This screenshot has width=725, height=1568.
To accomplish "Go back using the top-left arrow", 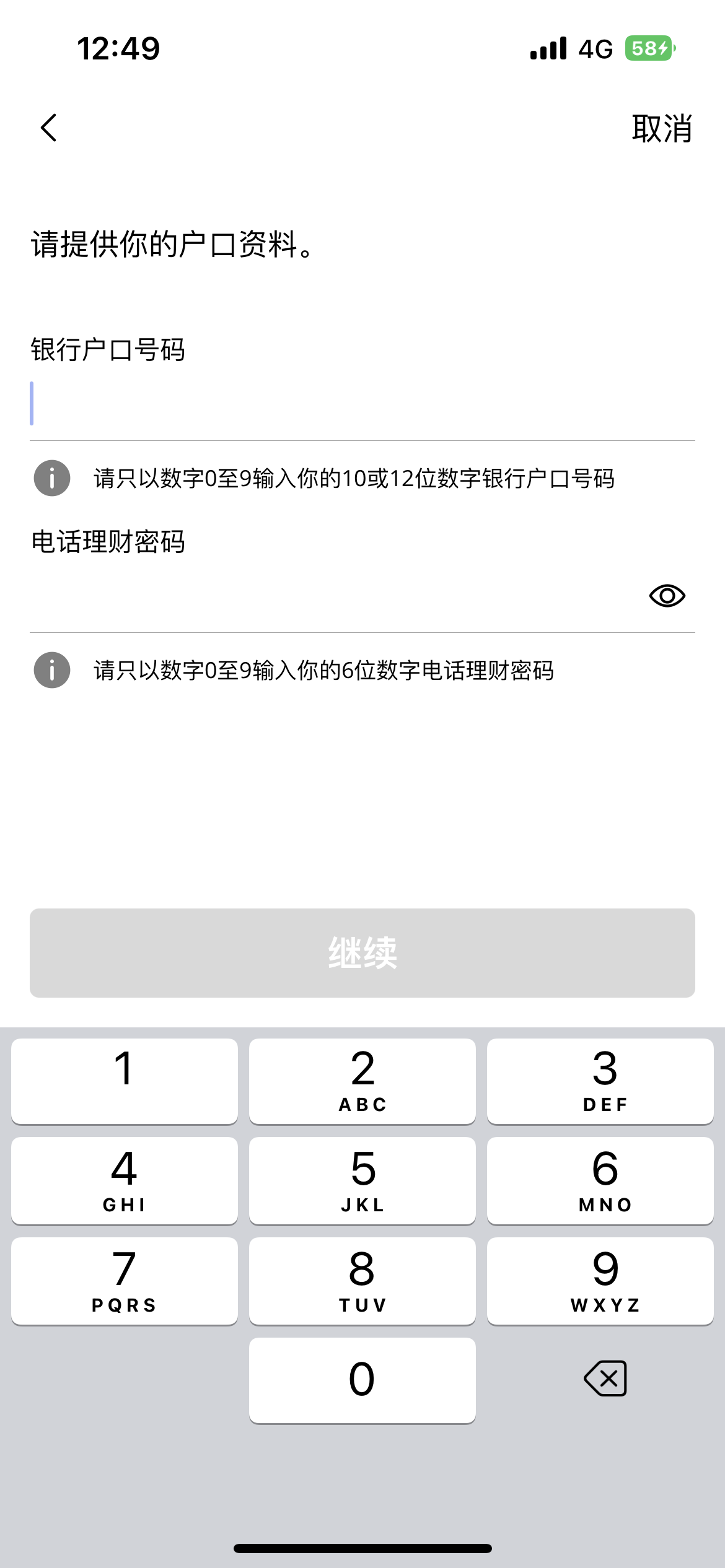I will 48,128.
